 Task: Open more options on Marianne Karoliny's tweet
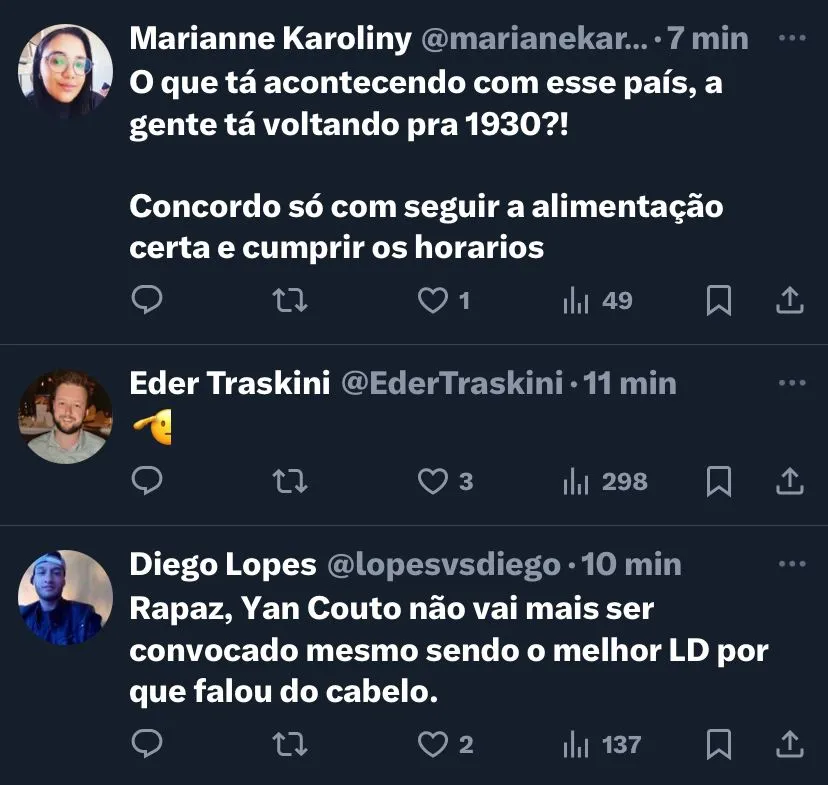791,39
